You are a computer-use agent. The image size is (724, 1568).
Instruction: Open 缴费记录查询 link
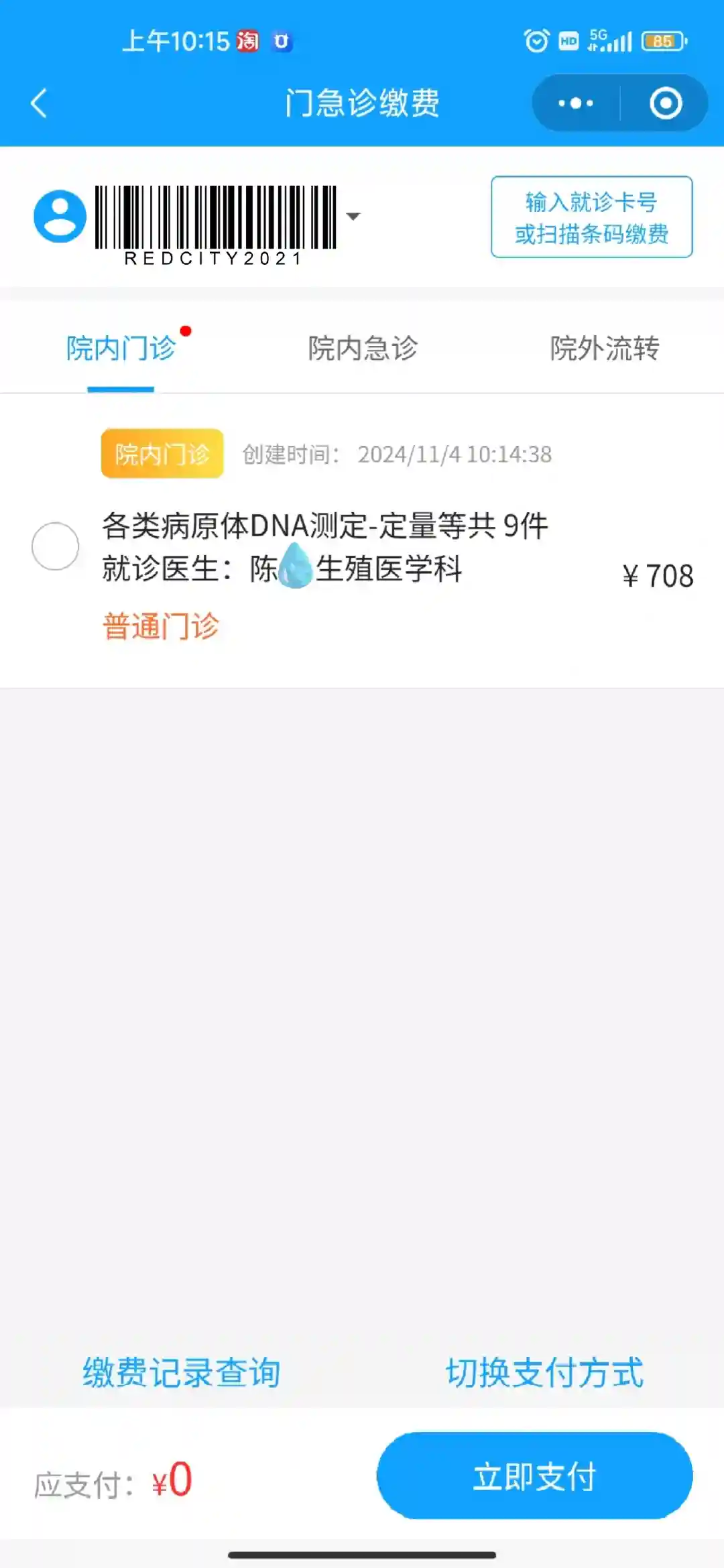[x=181, y=1372]
